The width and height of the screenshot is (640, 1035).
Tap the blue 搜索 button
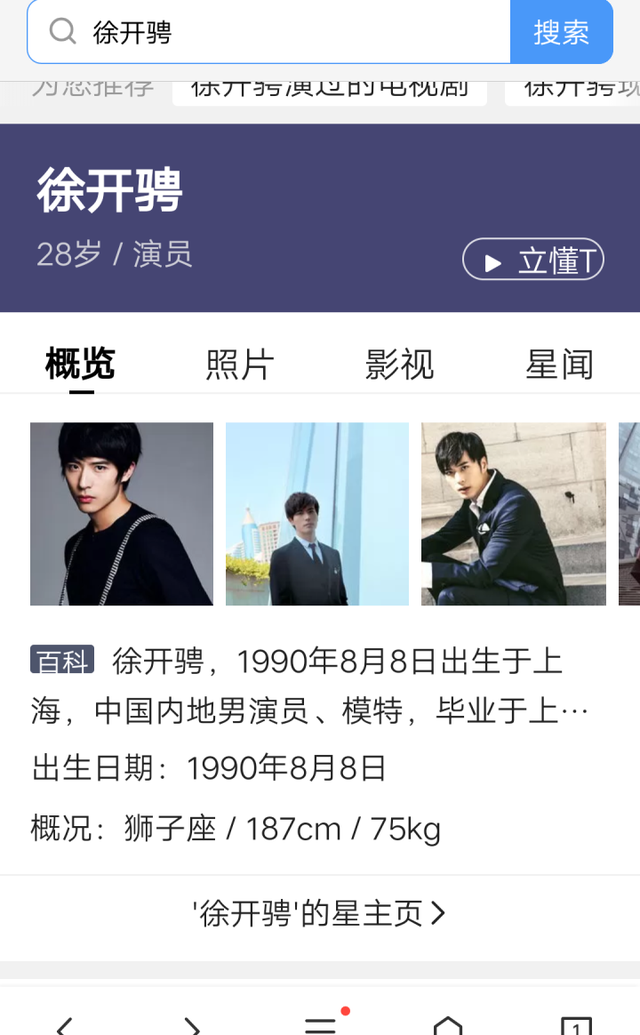coord(560,32)
